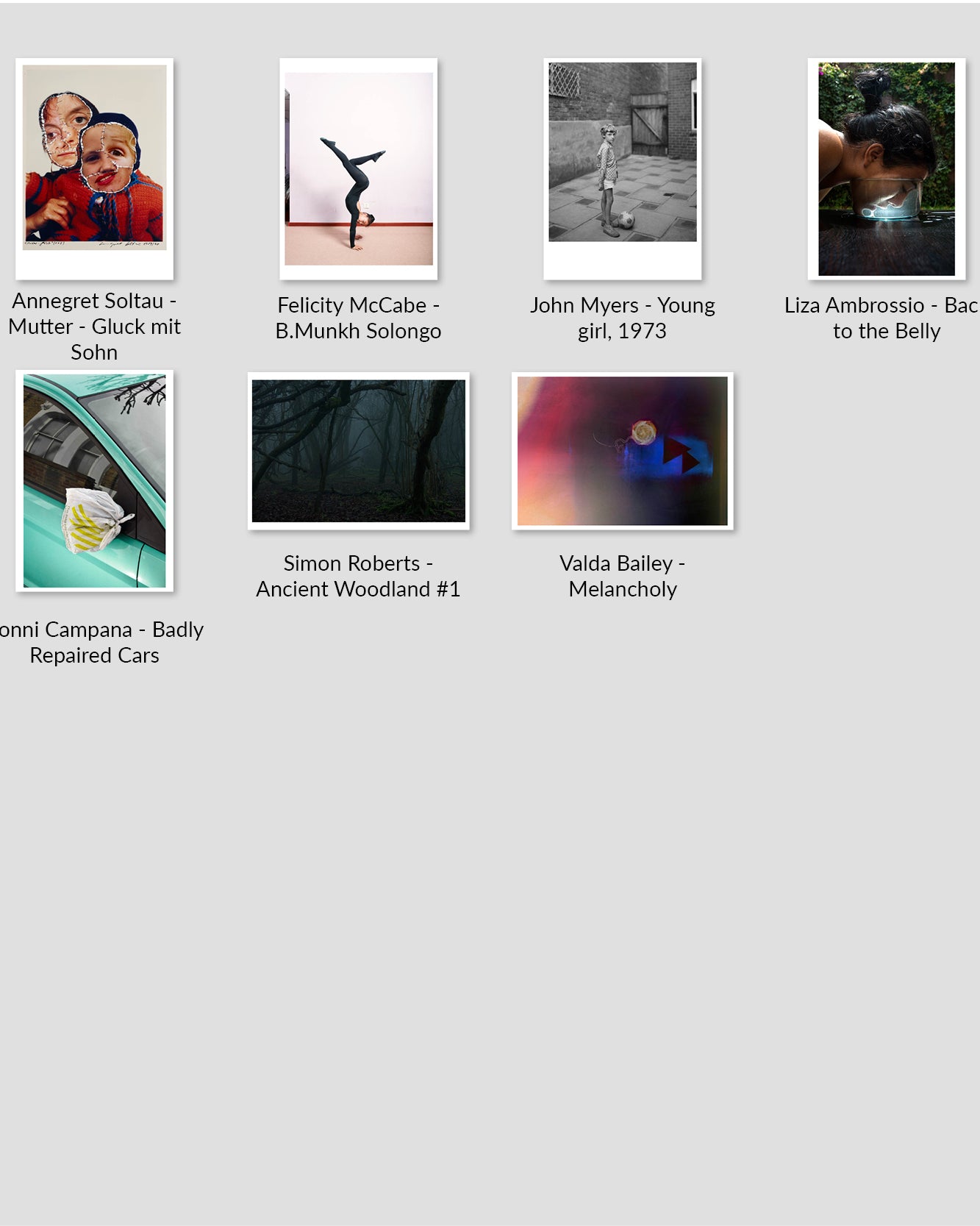Select Liza Ambrossio's woman with glass bowl print
Image resolution: width=980 pixels, height=1226 pixels.
click(x=886, y=168)
